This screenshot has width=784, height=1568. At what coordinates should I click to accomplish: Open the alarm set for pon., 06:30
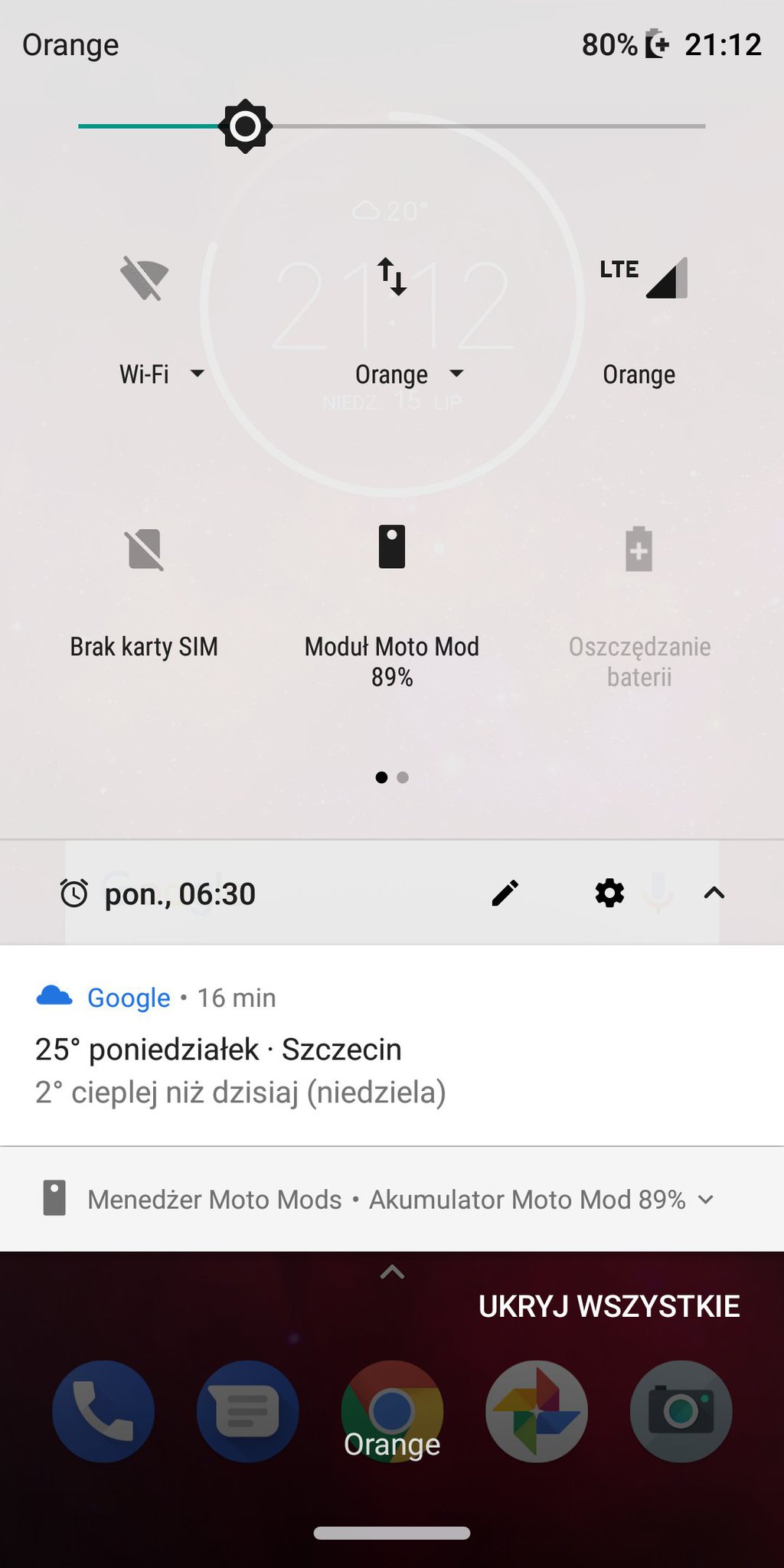tap(158, 893)
